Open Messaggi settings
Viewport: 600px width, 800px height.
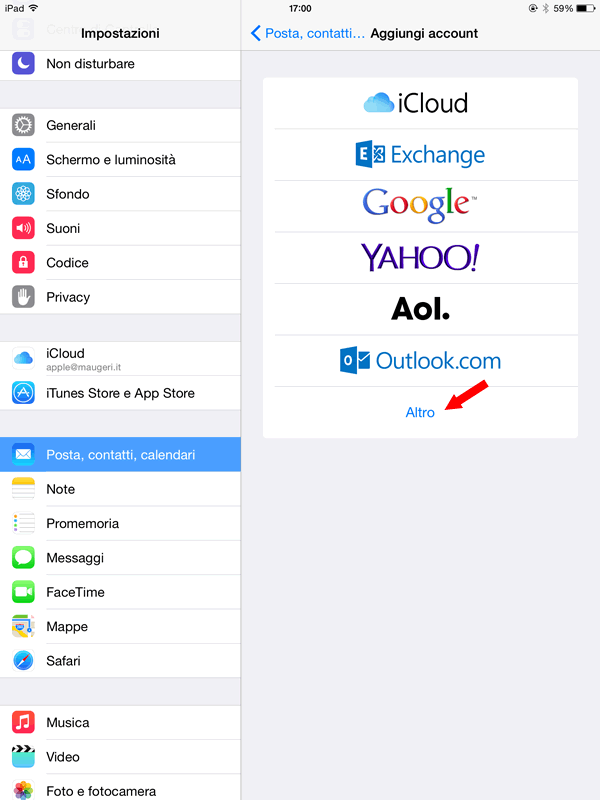coord(120,558)
